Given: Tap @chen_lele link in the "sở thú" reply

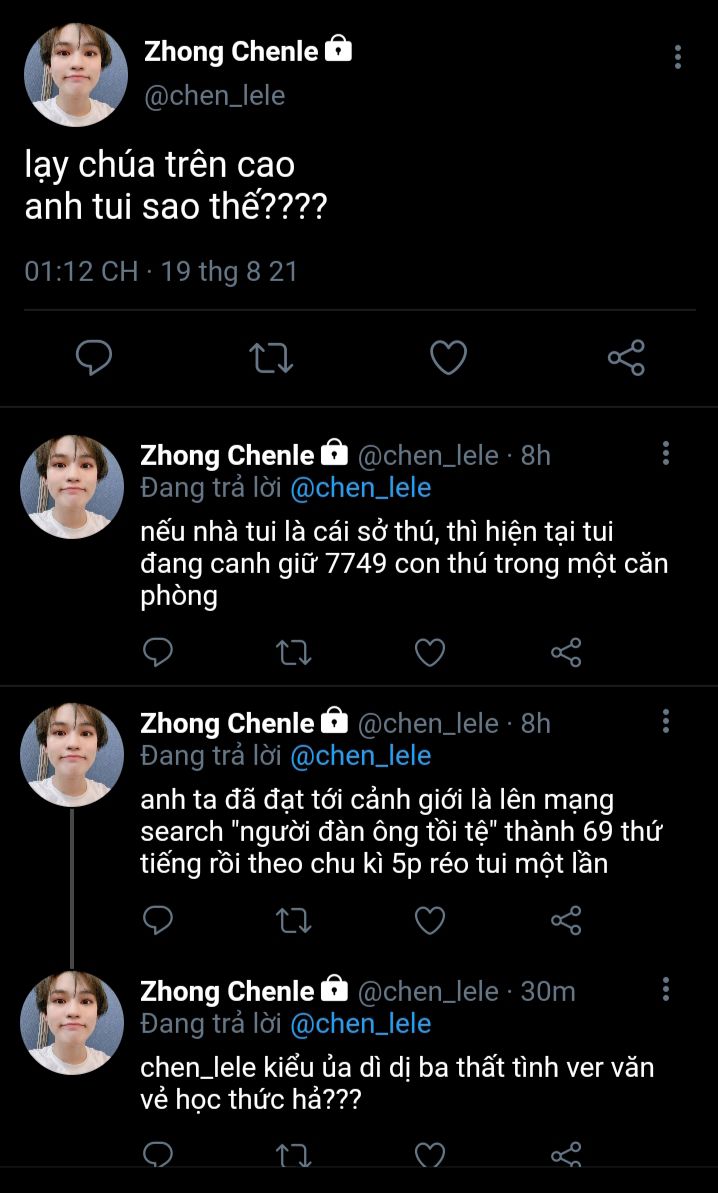Looking at the screenshot, I should pos(360,488).
